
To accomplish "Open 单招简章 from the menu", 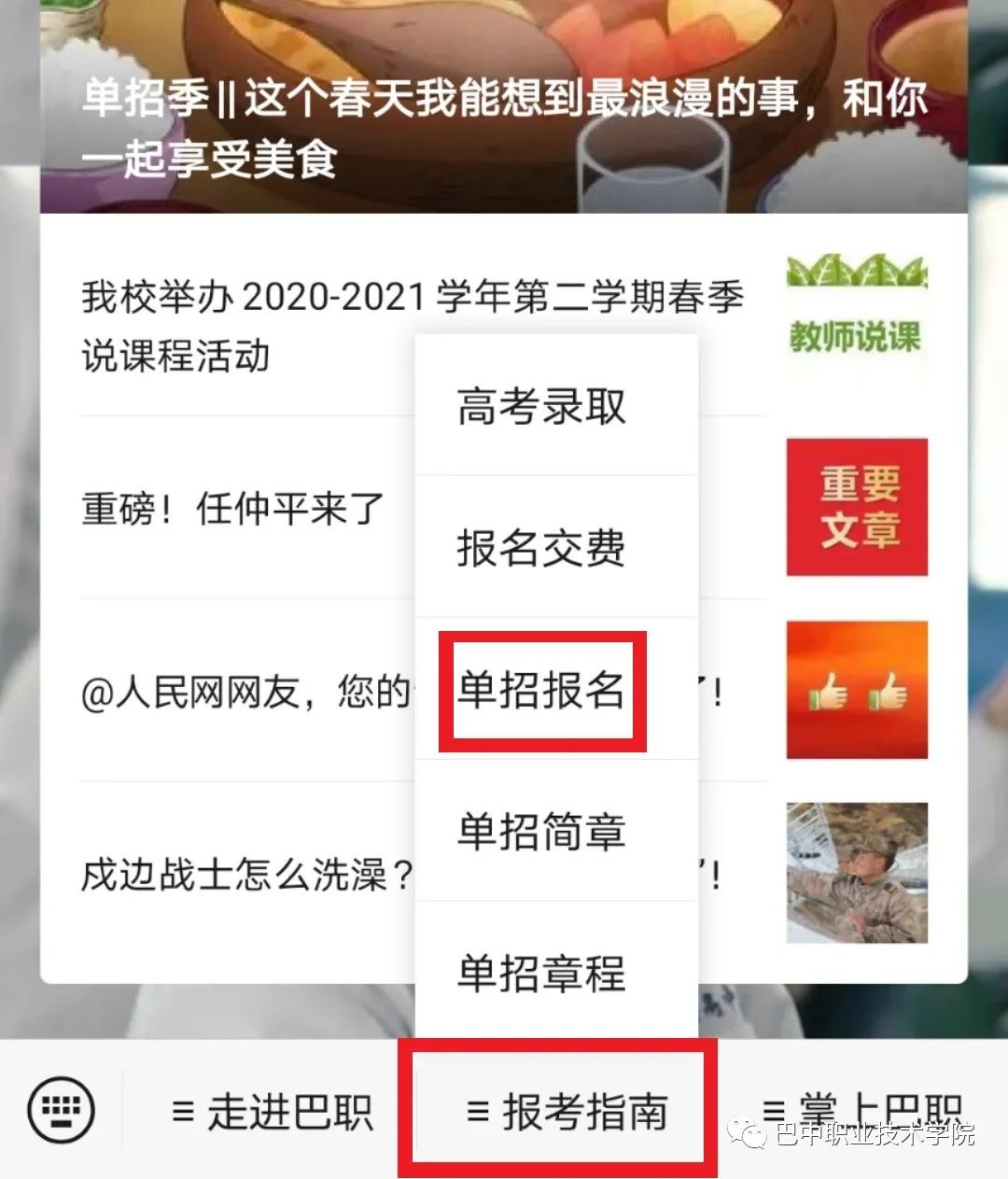I will 541,832.
